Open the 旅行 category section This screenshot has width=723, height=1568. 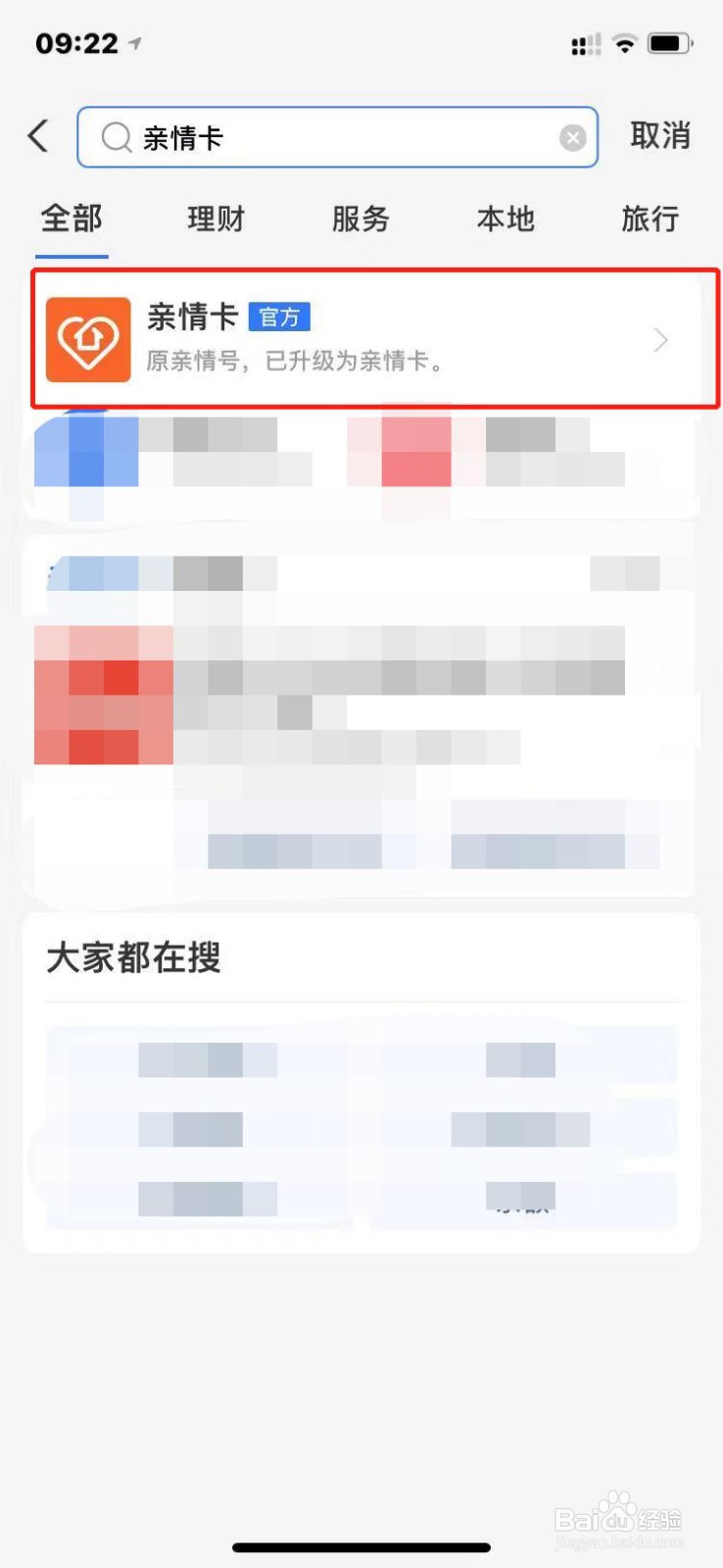(x=650, y=220)
